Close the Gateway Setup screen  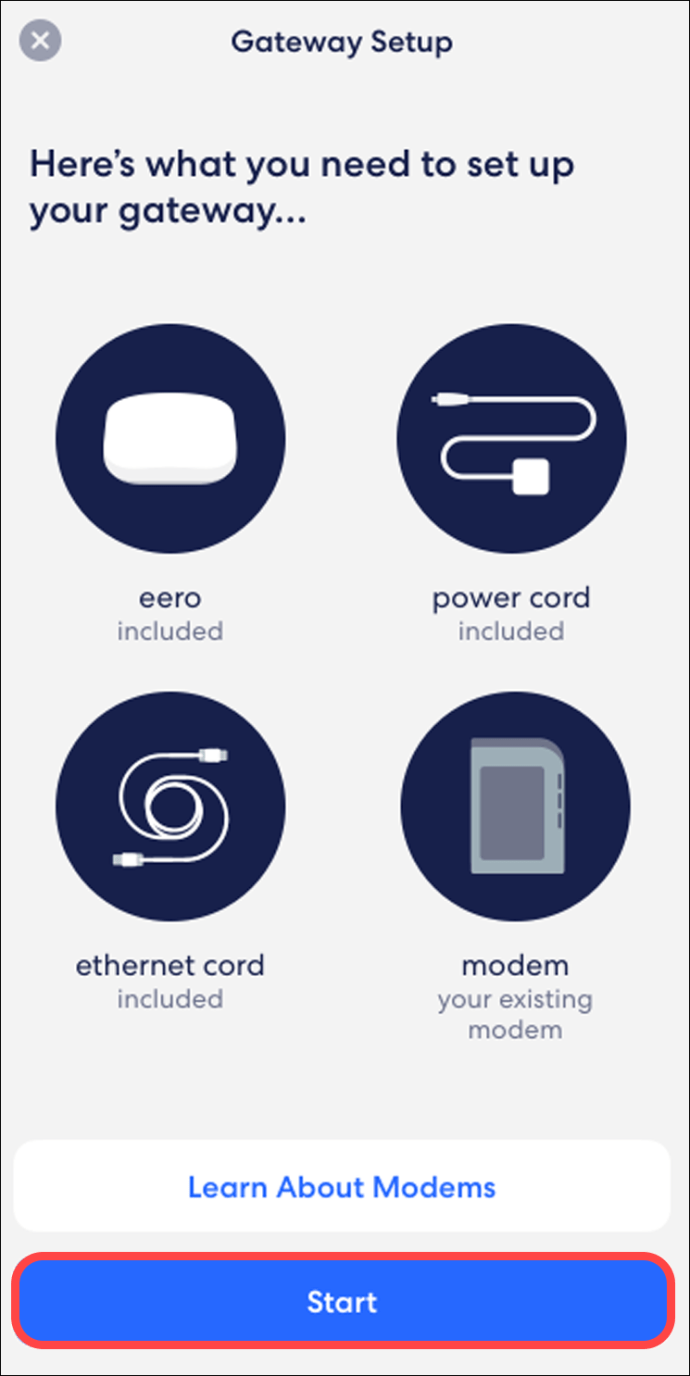[x=40, y=42]
